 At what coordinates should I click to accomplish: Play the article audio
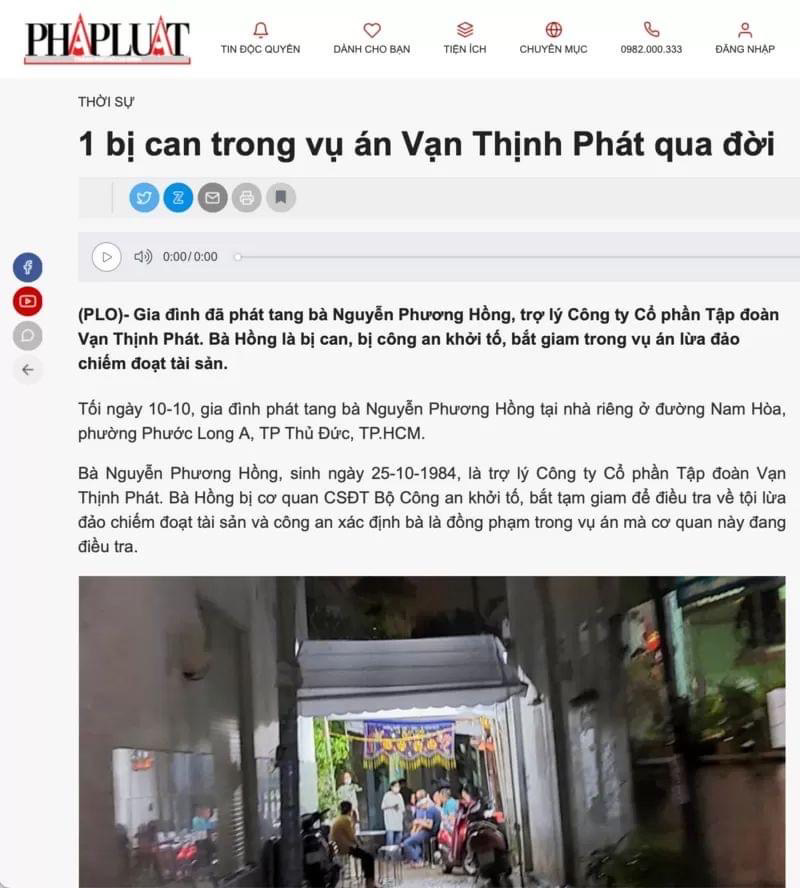107,257
